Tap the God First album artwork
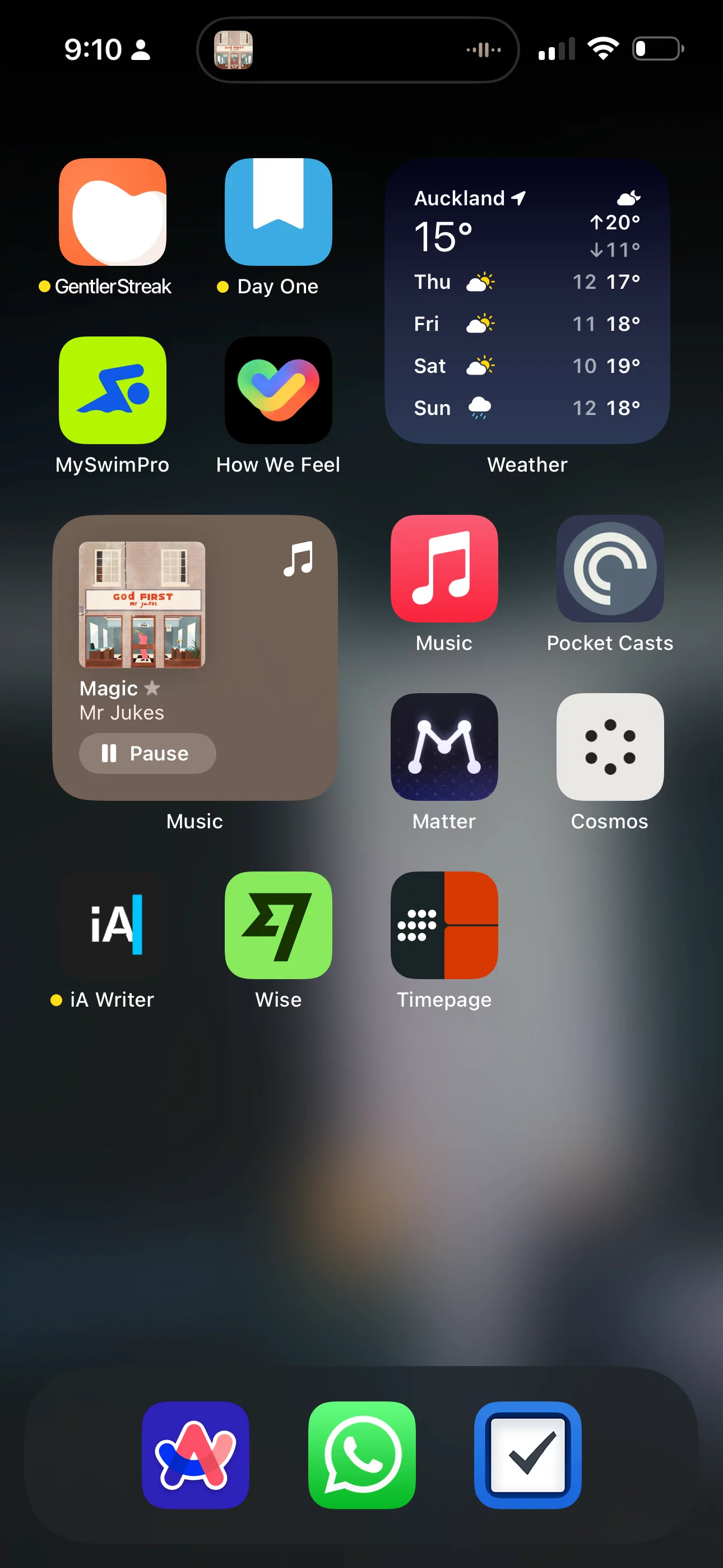The height and width of the screenshot is (1568, 723). click(x=142, y=605)
